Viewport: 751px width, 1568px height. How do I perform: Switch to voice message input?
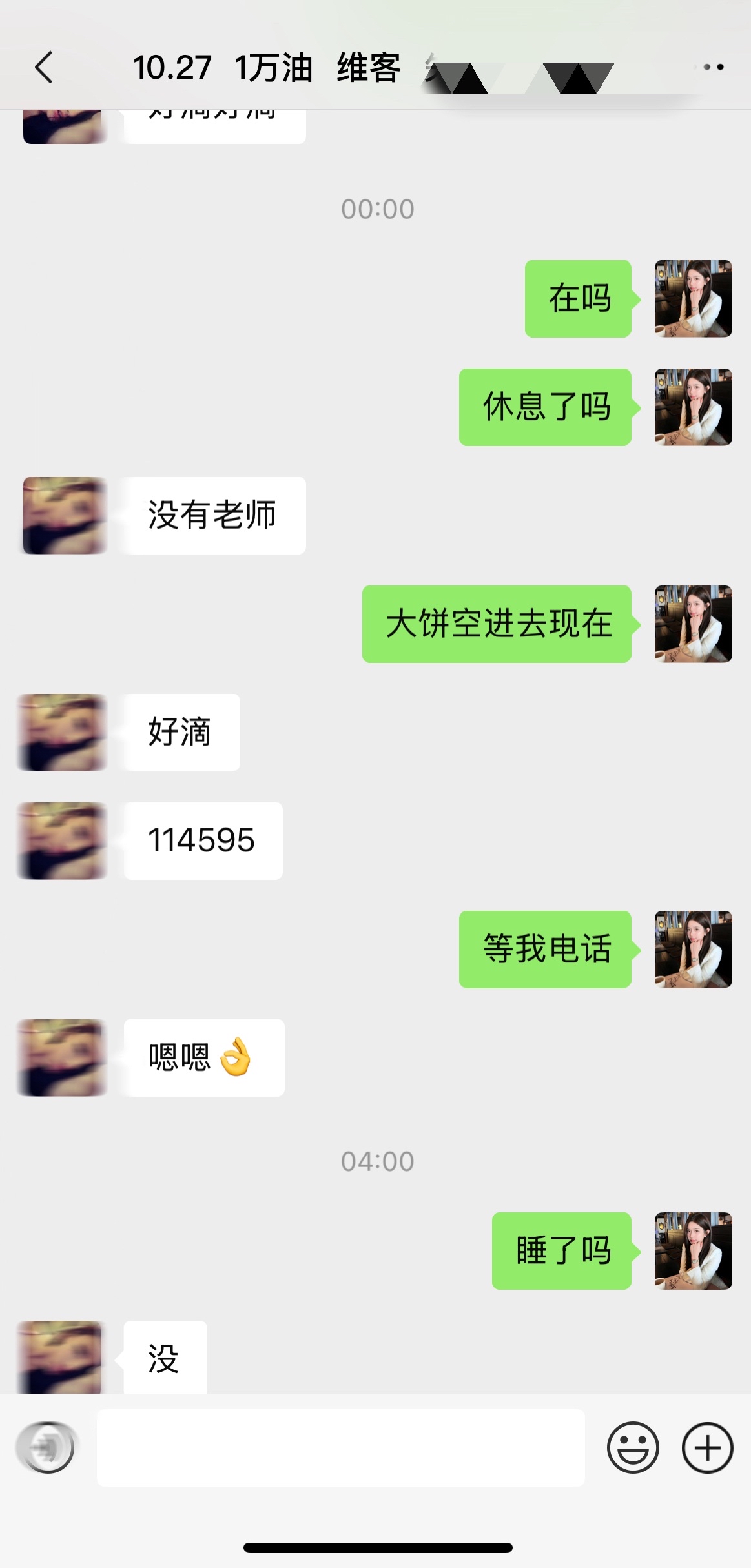tap(46, 1448)
